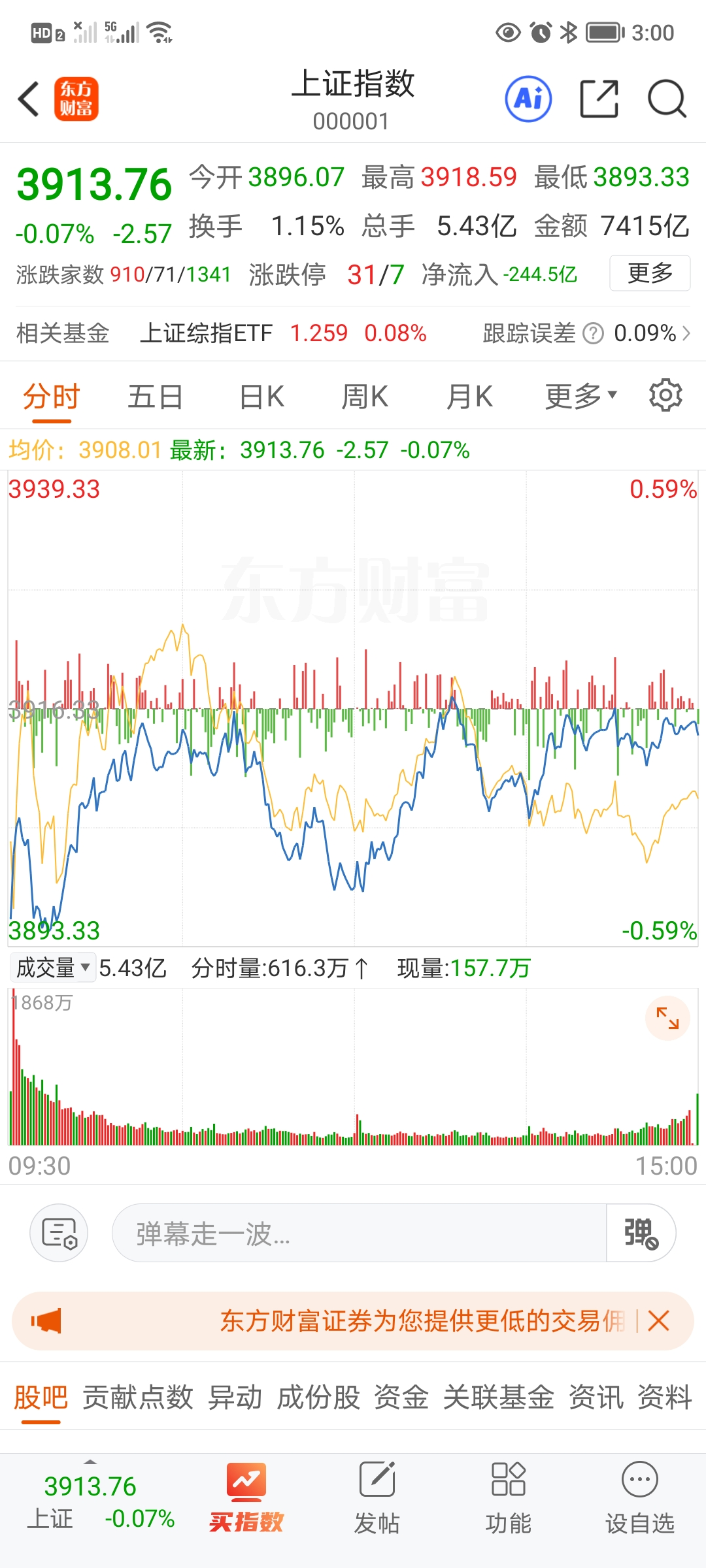This screenshot has height=1568, width=706.
Task: Open the Ai assistant icon
Action: click(528, 99)
